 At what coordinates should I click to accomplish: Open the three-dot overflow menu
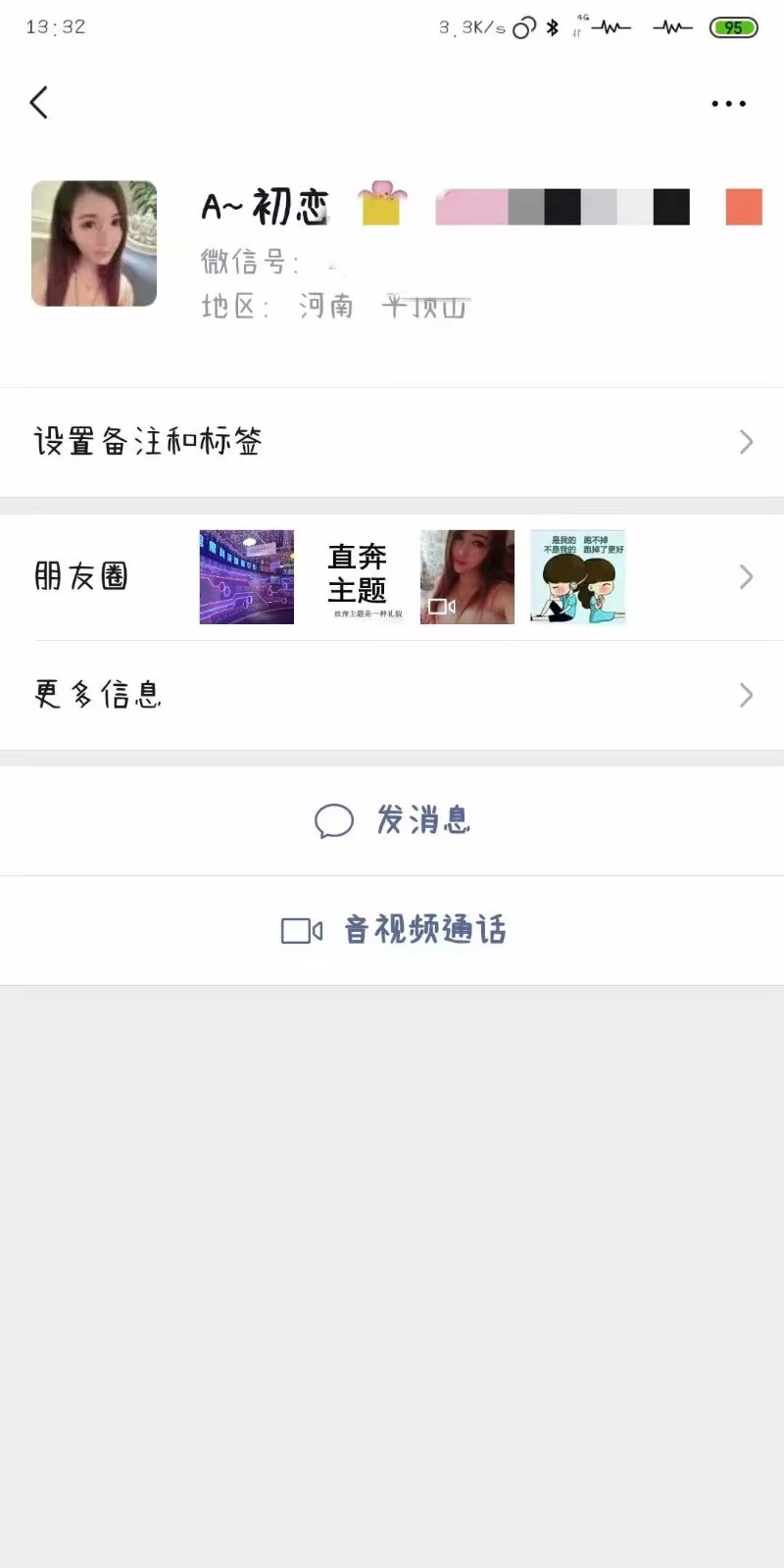pyautogui.click(x=728, y=103)
